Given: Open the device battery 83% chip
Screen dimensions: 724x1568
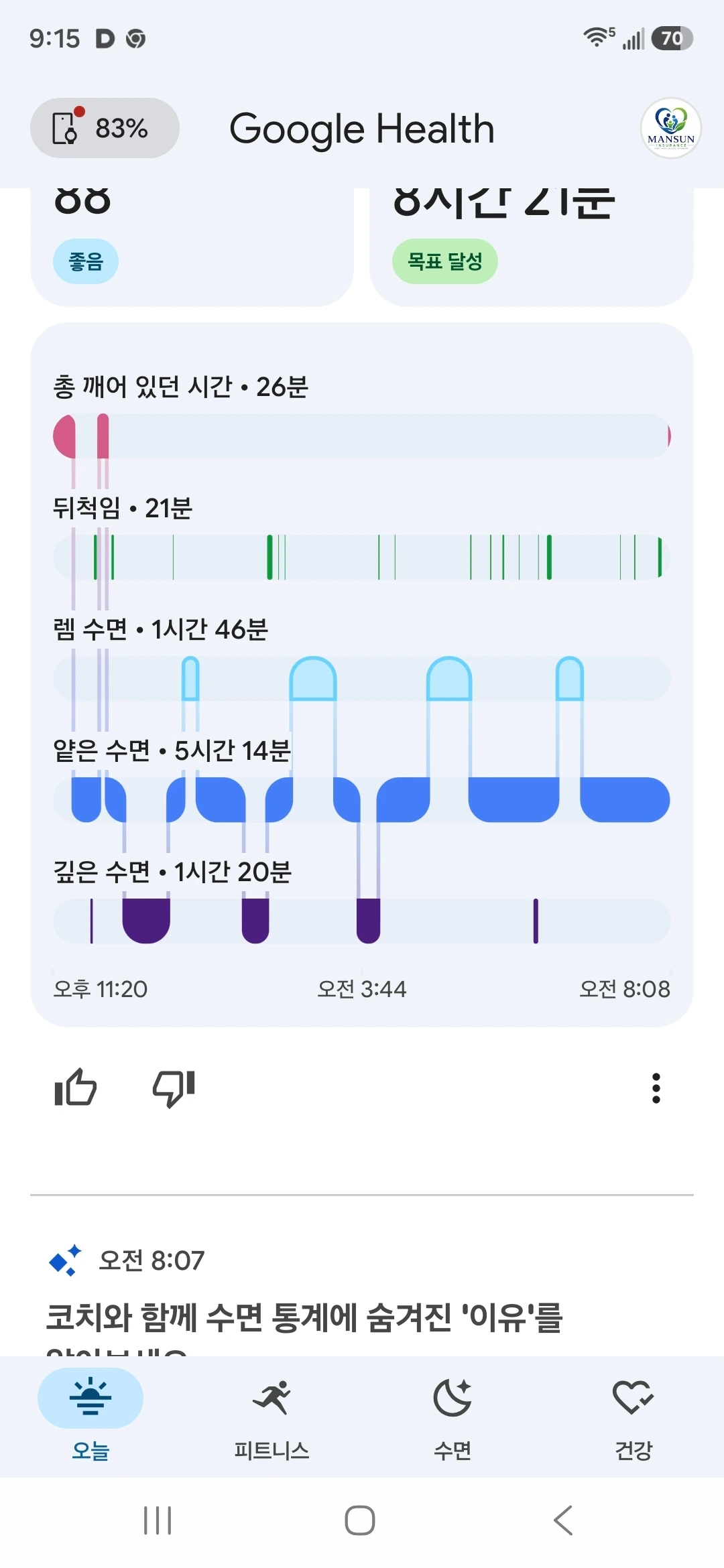Looking at the screenshot, I should (x=105, y=128).
